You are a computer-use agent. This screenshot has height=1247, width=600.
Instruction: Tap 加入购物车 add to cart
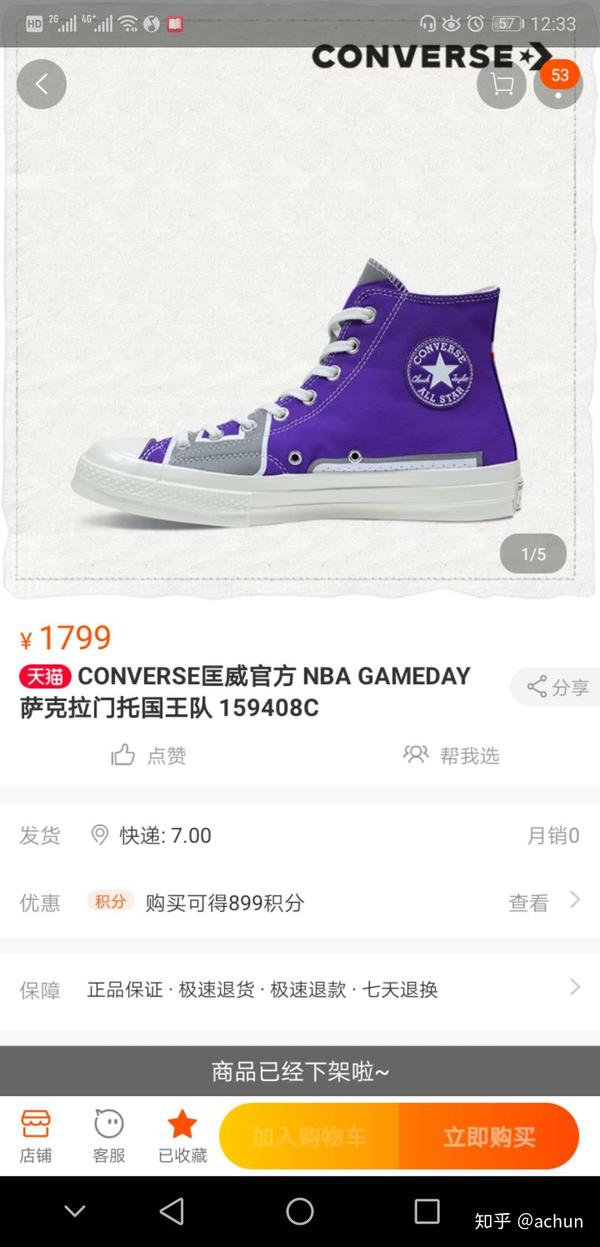[x=309, y=1137]
